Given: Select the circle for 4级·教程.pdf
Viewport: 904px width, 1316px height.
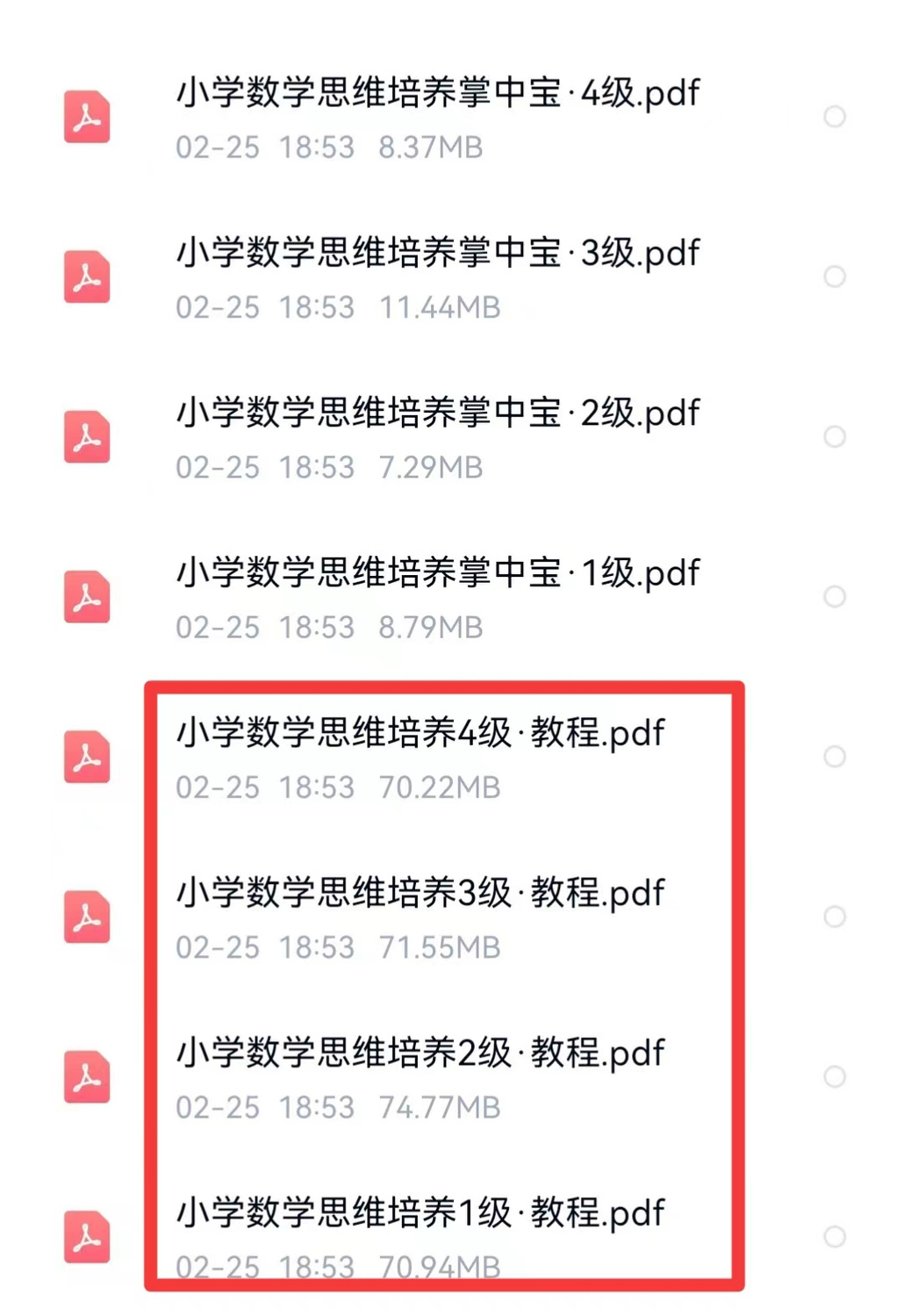Looking at the screenshot, I should click(x=834, y=757).
